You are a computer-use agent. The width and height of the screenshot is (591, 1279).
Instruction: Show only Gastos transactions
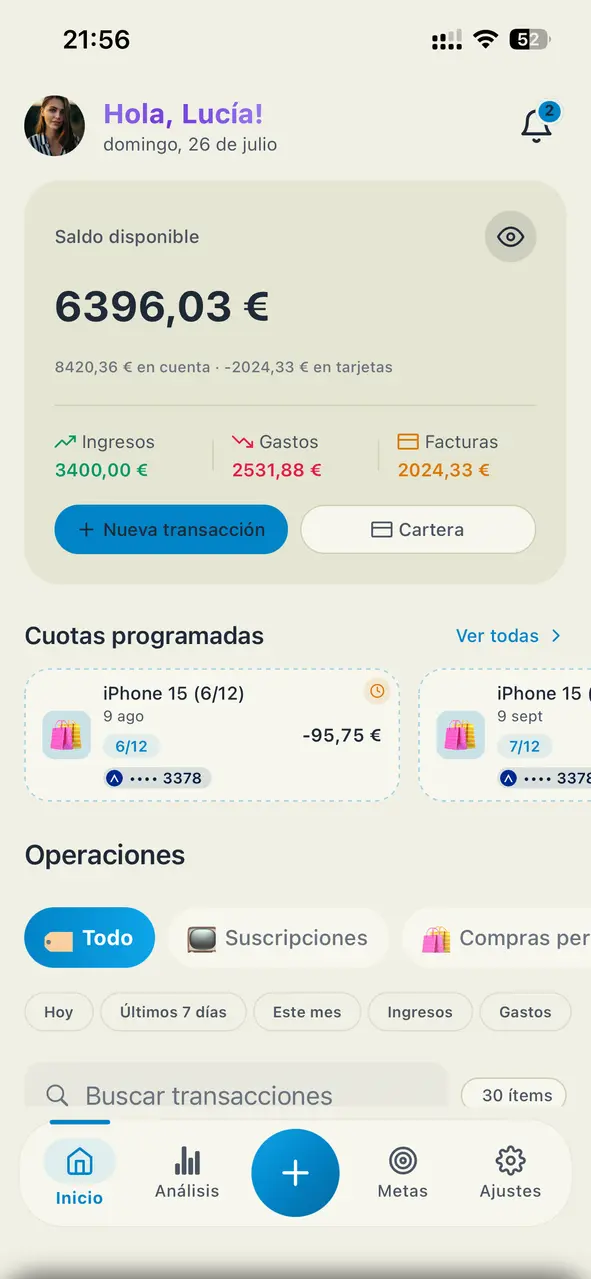click(525, 1012)
